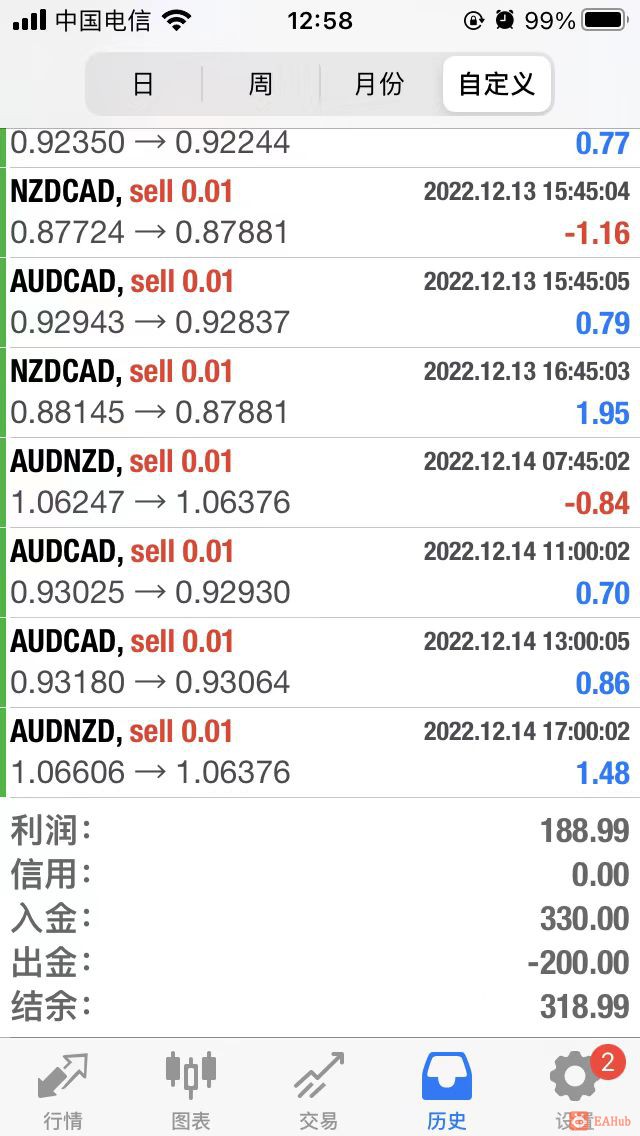The image size is (640, 1136).
Task: View AUDNZD trade with -0.84 loss
Action: click(320, 483)
